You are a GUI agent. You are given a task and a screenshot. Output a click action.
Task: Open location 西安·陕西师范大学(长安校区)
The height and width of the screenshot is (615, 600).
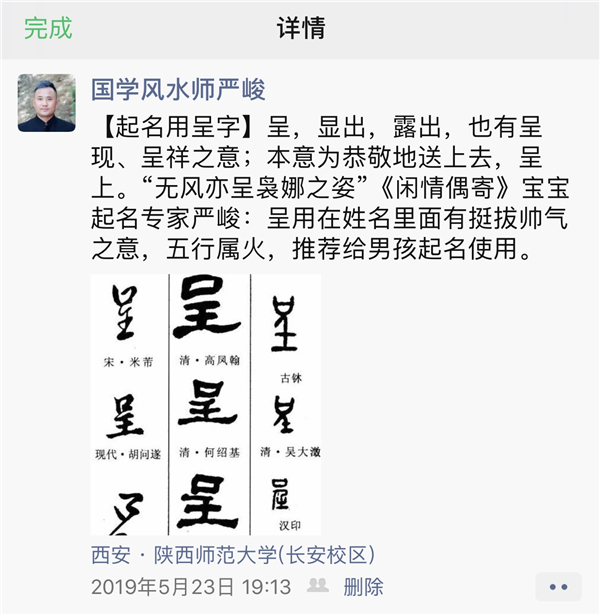click(x=233, y=555)
